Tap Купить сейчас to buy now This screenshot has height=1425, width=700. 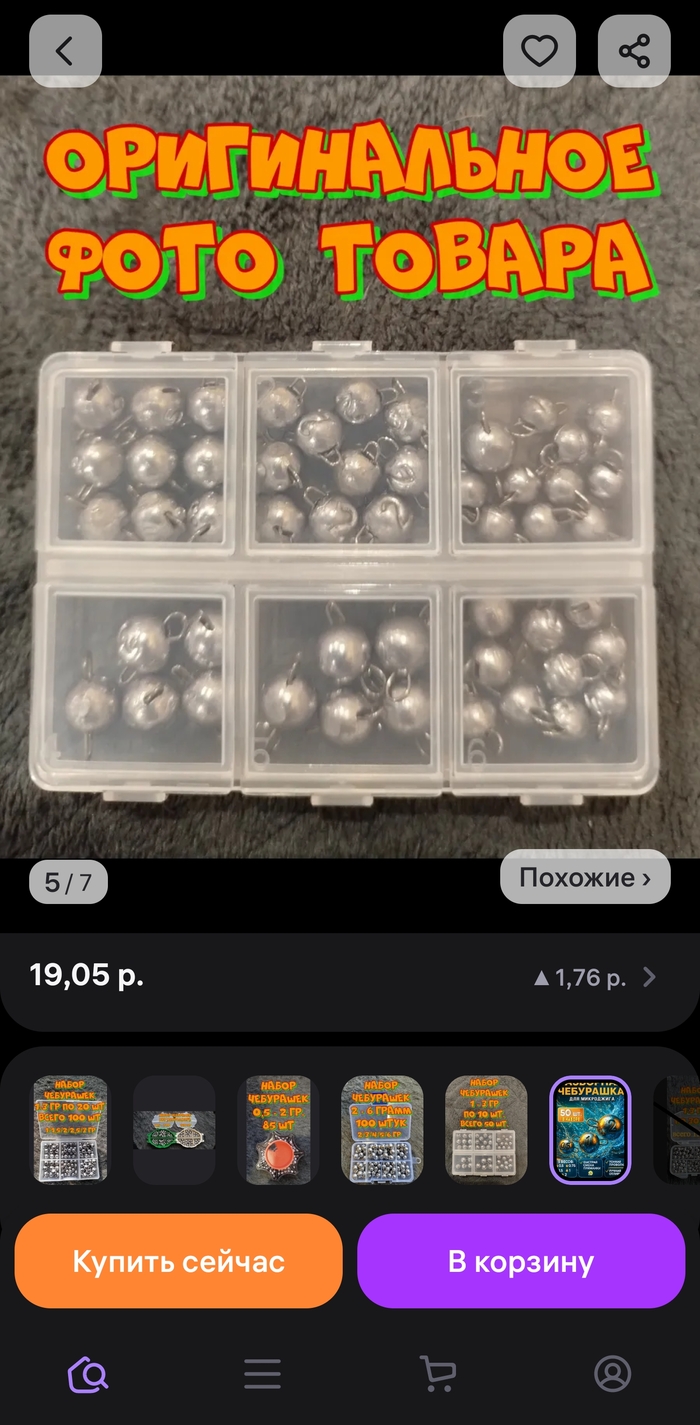tap(178, 1261)
